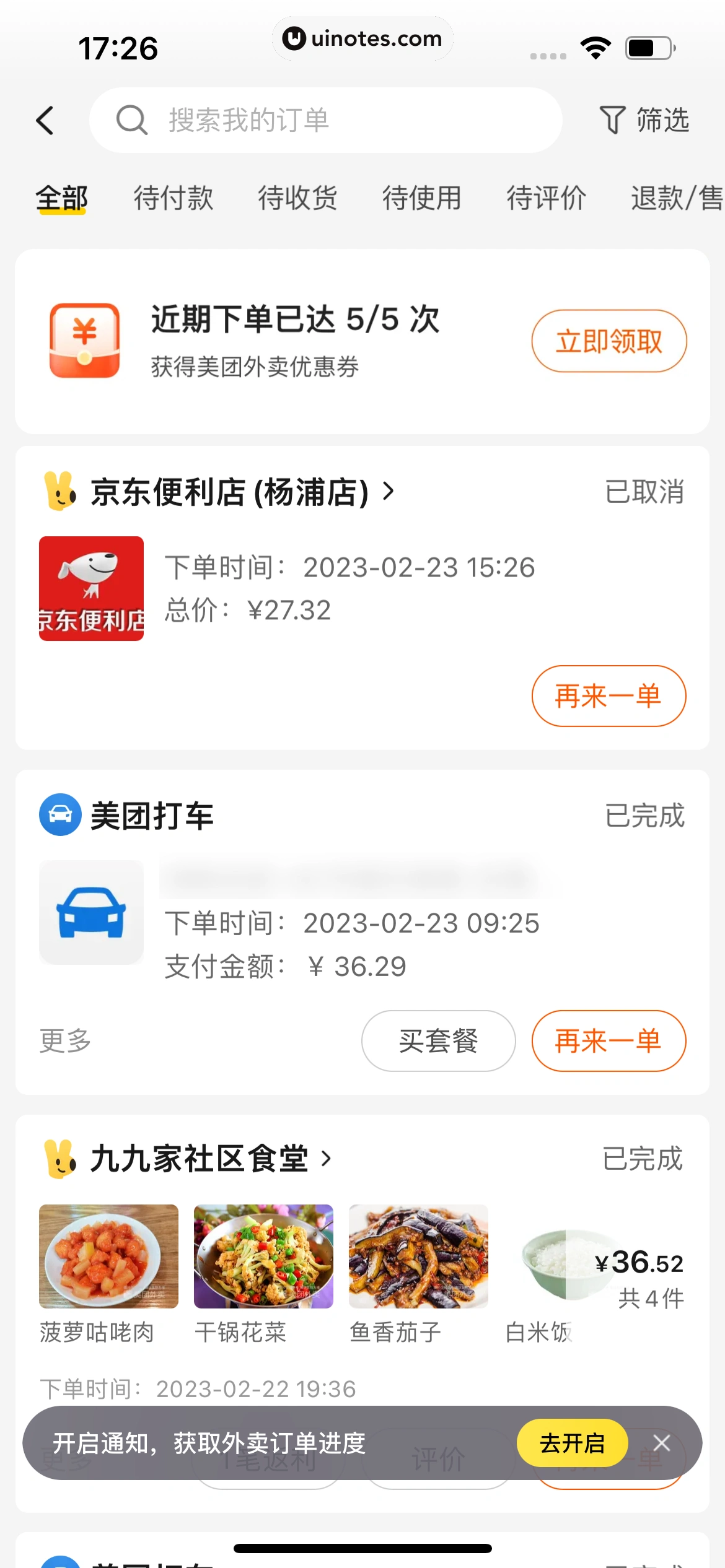Open the 筛选 filter icon
The width and height of the screenshot is (725, 1568).
[613, 120]
